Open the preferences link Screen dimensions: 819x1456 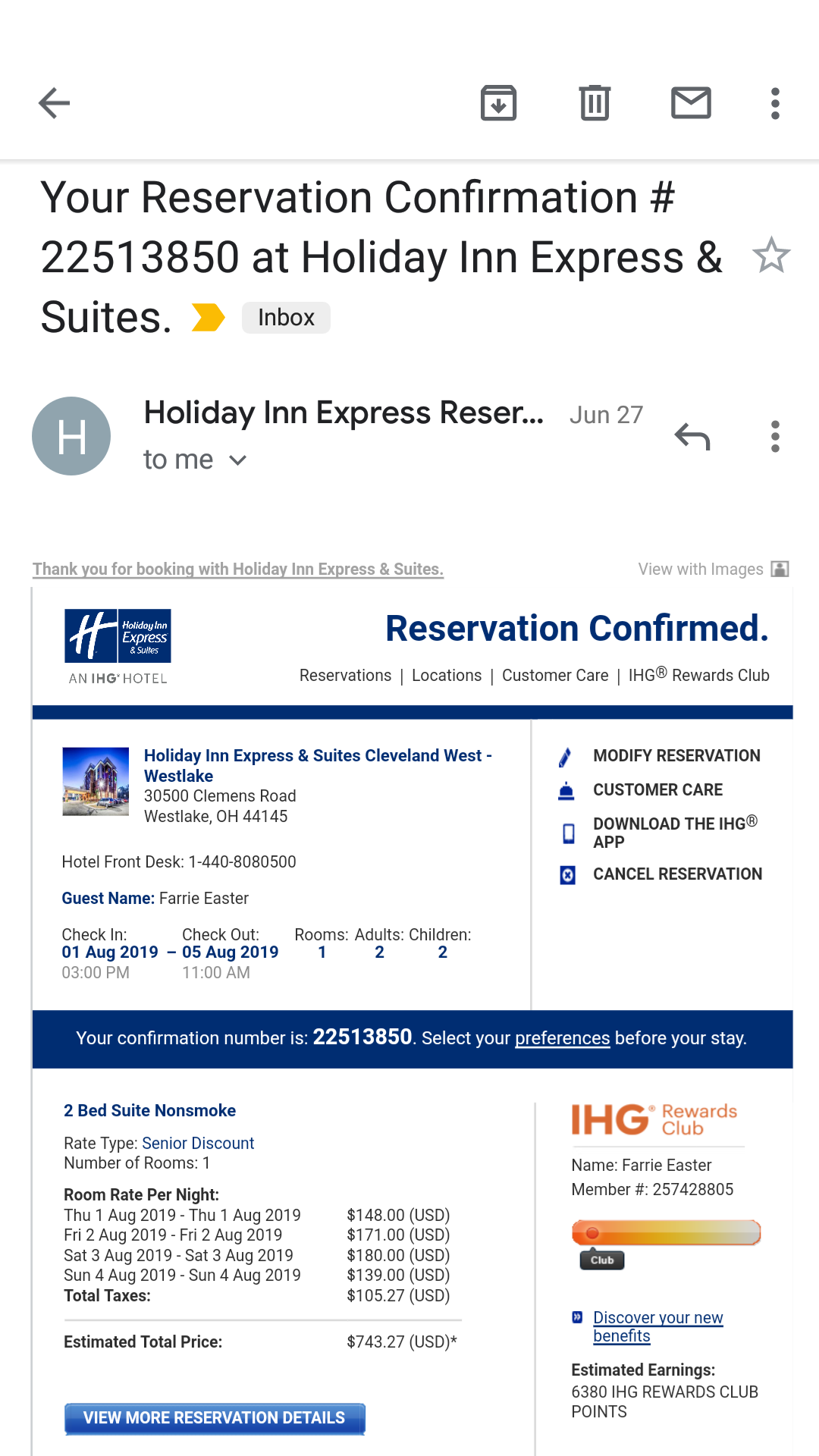[x=562, y=1038]
